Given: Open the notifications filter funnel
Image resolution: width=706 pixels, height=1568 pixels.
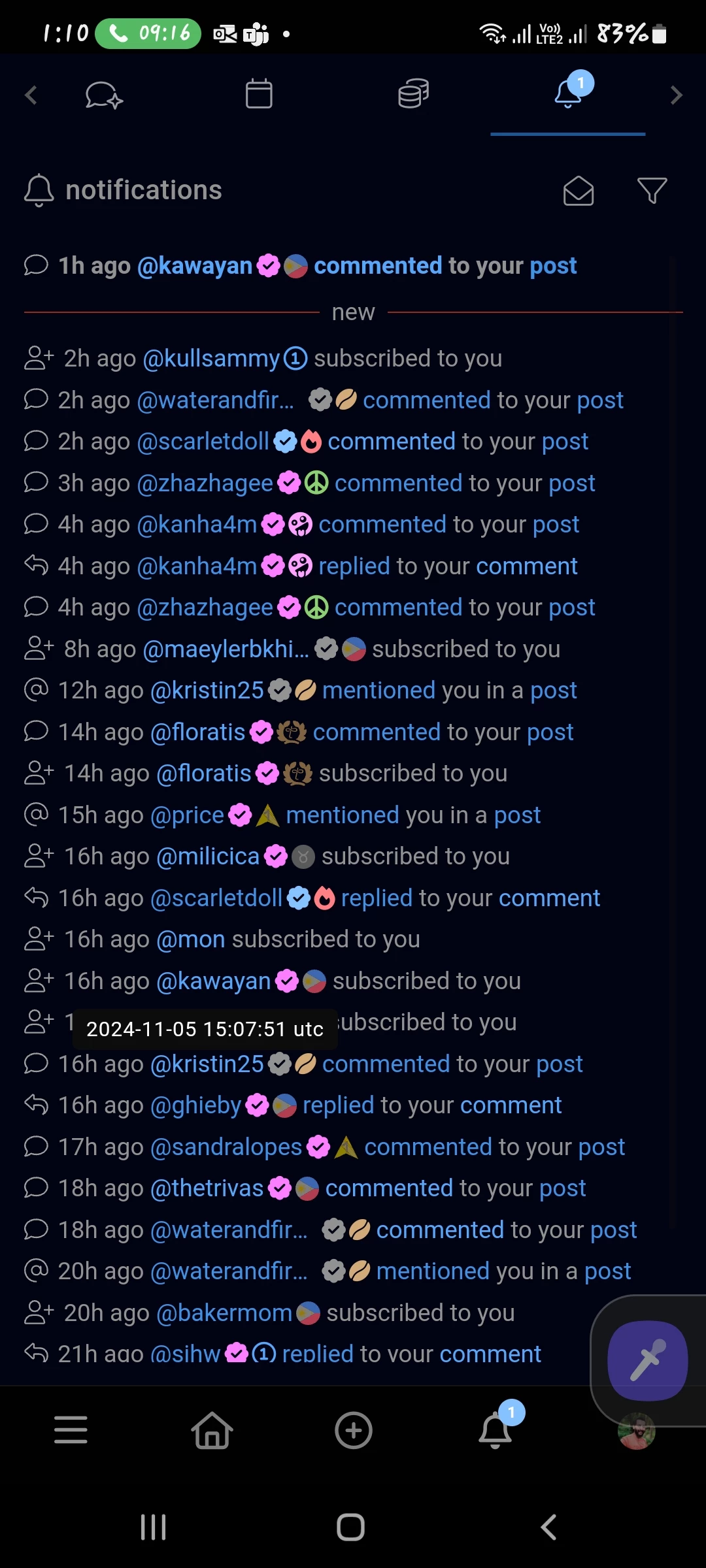Looking at the screenshot, I should pos(652,191).
